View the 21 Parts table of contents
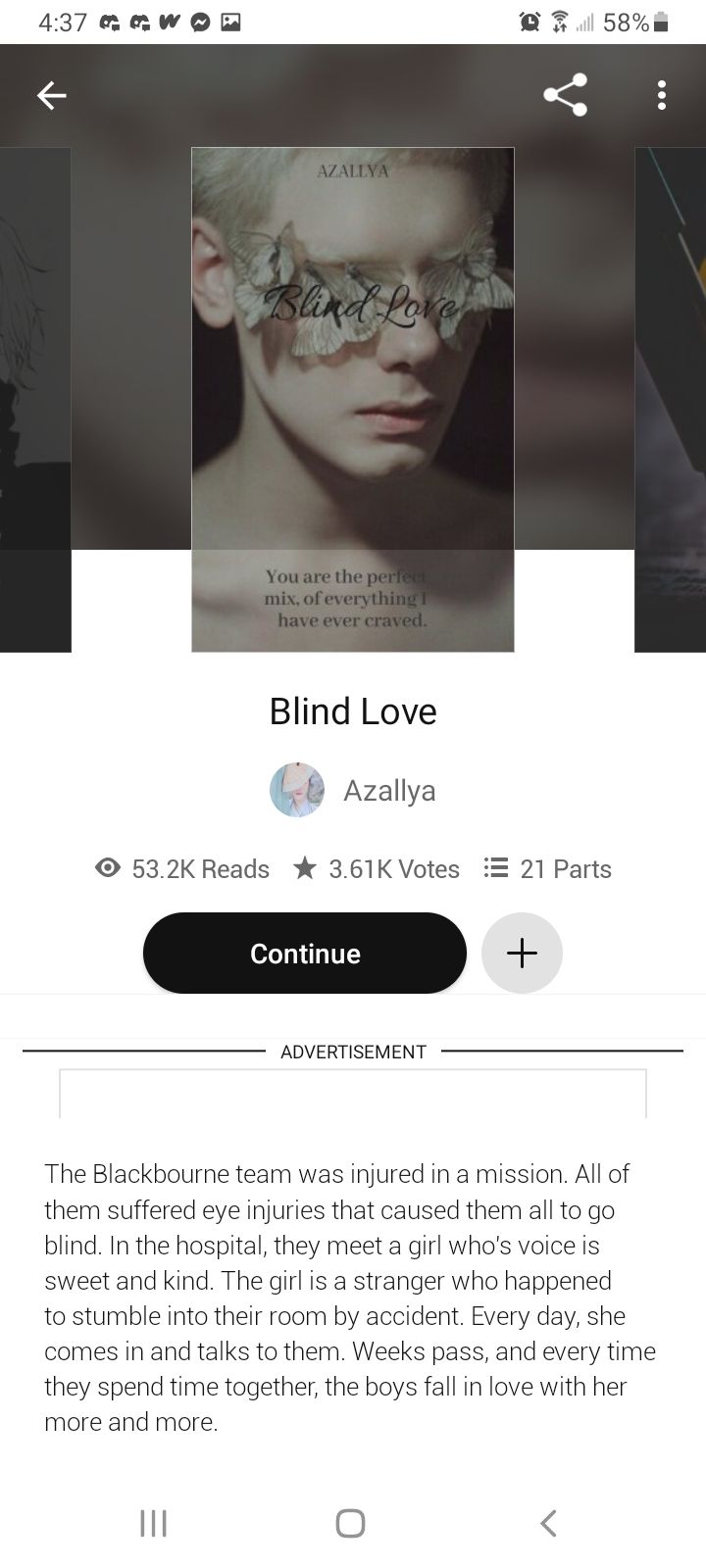The height and width of the screenshot is (1568, 706). pyautogui.click(x=548, y=869)
